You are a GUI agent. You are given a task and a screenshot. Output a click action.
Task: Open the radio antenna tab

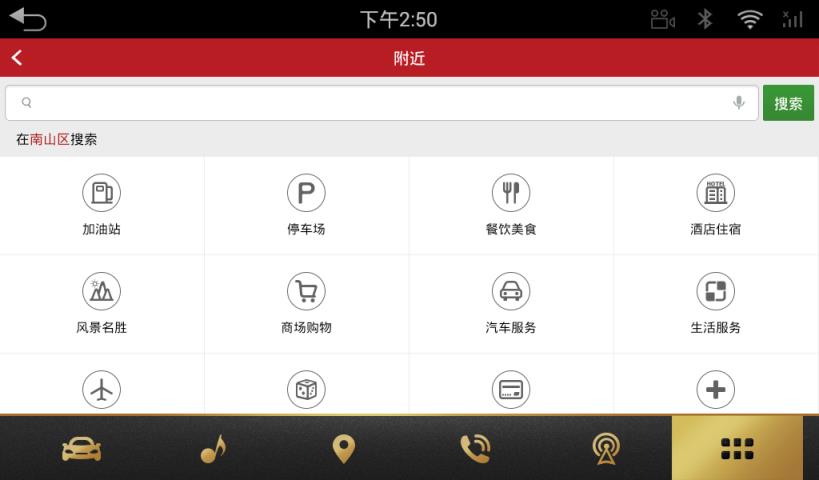click(x=605, y=450)
